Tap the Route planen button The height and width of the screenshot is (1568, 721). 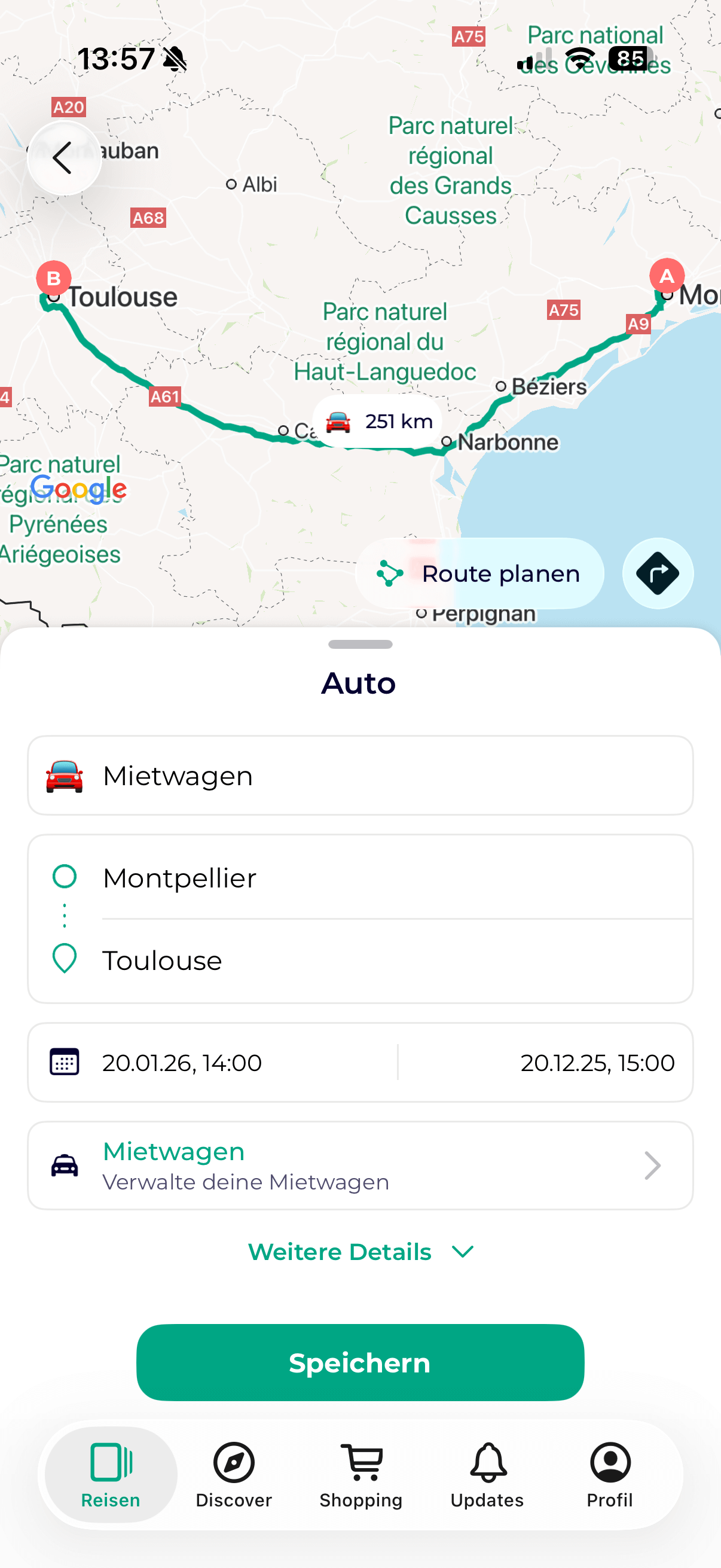tap(480, 573)
